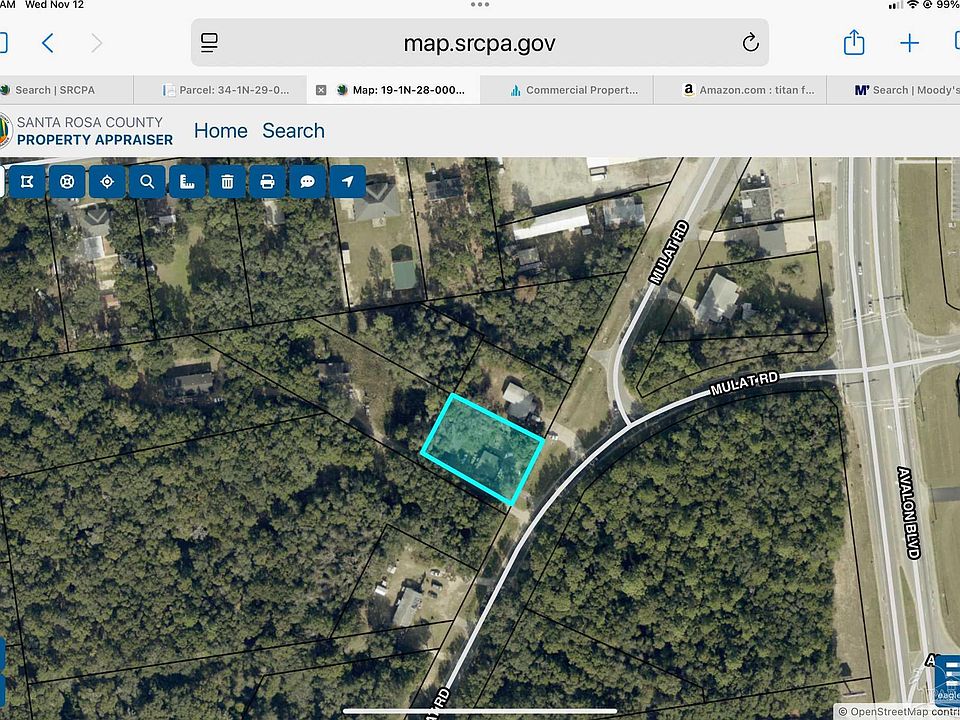Close the Map: 19-1N-28 tab
Screen dimensions: 960x720
click(321, 90)
